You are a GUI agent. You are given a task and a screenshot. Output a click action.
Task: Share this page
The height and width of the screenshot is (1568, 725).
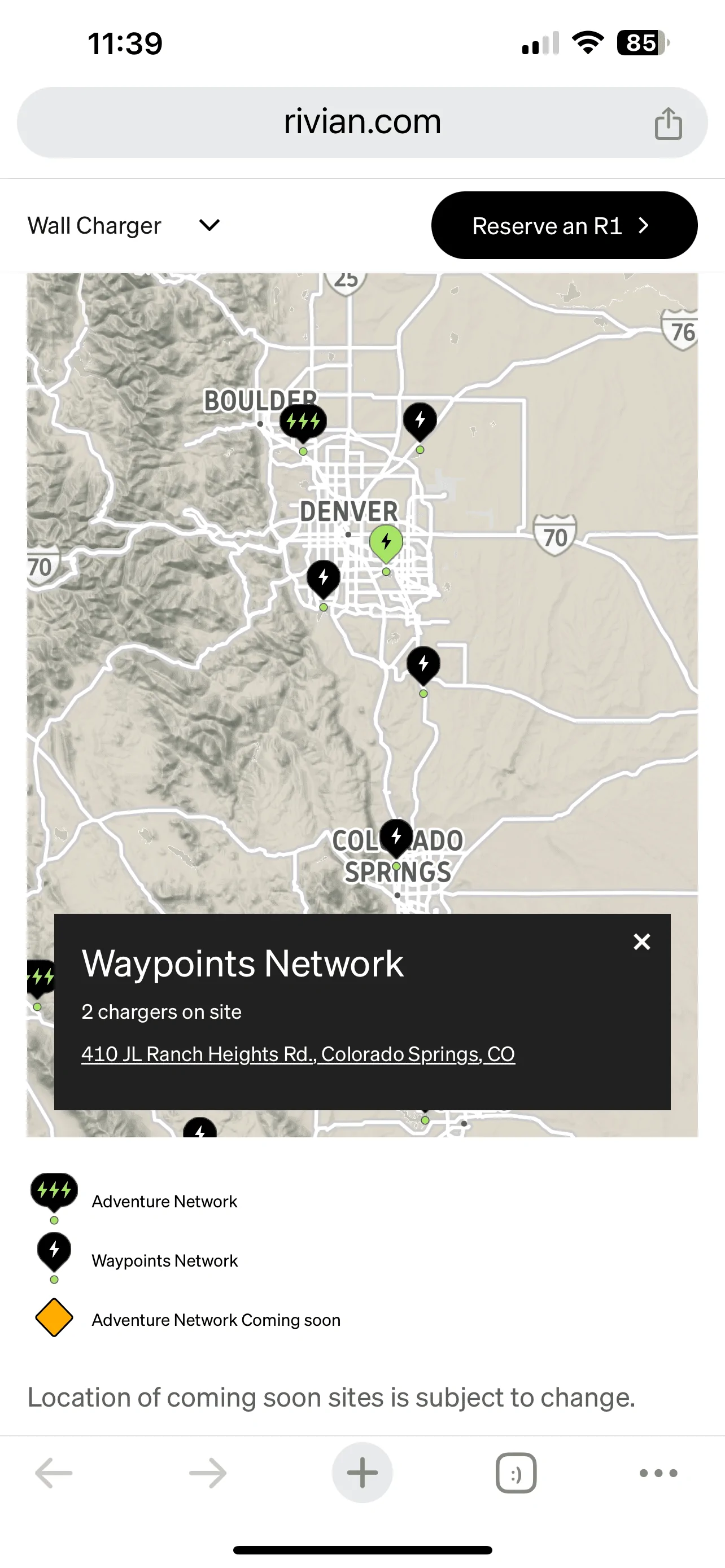(x=668, y=123)
